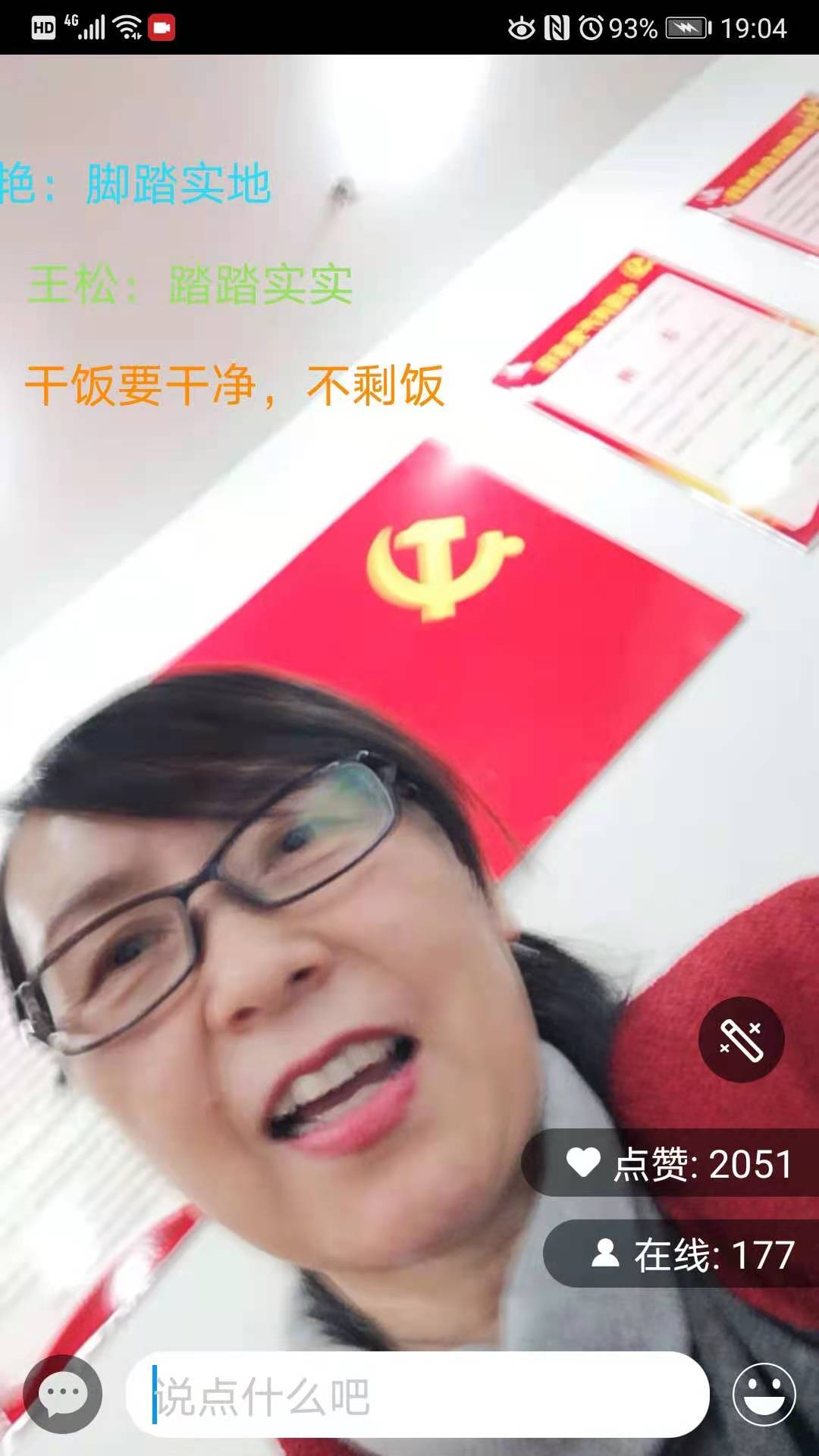Focus the 说点什么吧 comment field

pos(417,1395)
